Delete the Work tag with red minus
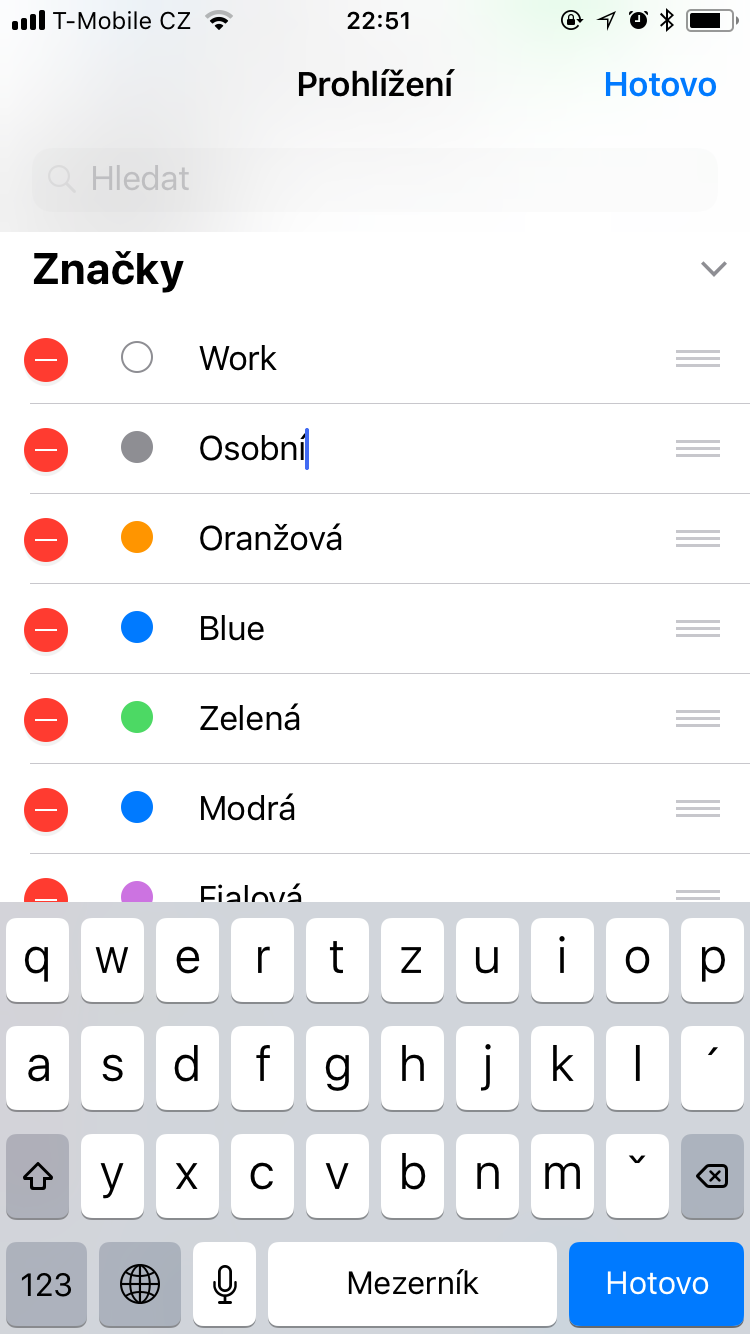Screen dimensions: 750x1334 click(46, 359)
